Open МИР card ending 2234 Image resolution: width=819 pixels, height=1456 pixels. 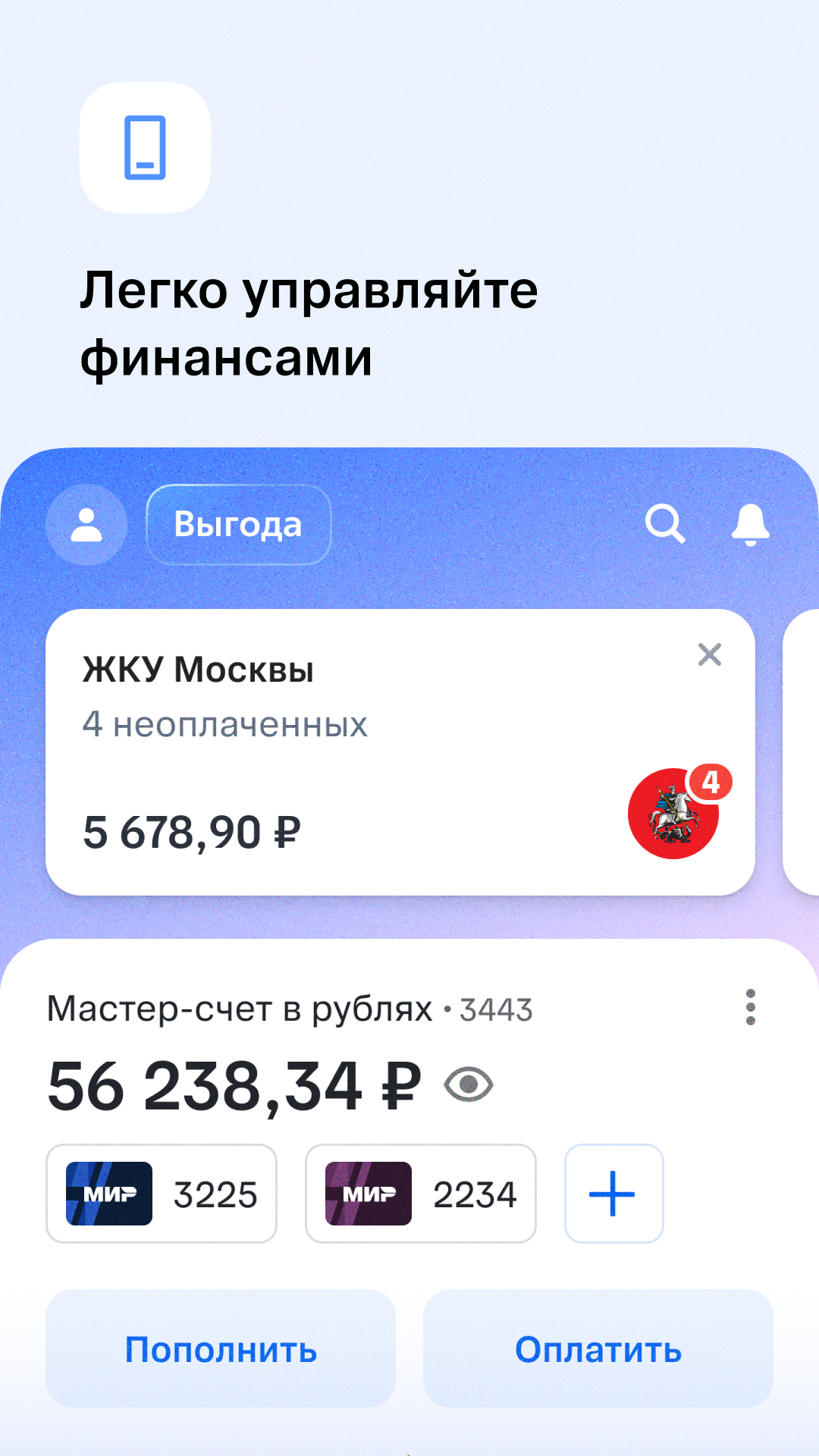[421, 1193]
